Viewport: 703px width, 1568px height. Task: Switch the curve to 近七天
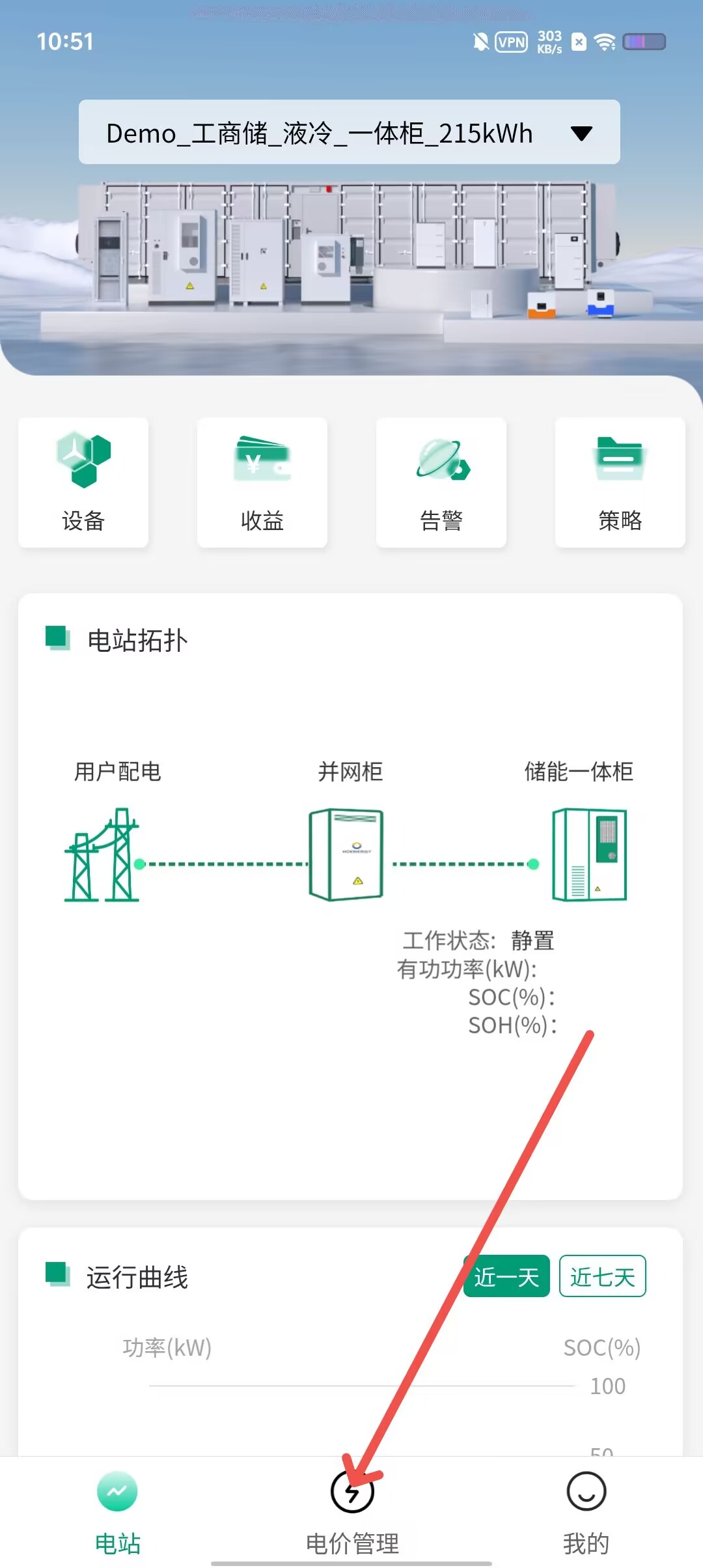tap(603, 1276)
